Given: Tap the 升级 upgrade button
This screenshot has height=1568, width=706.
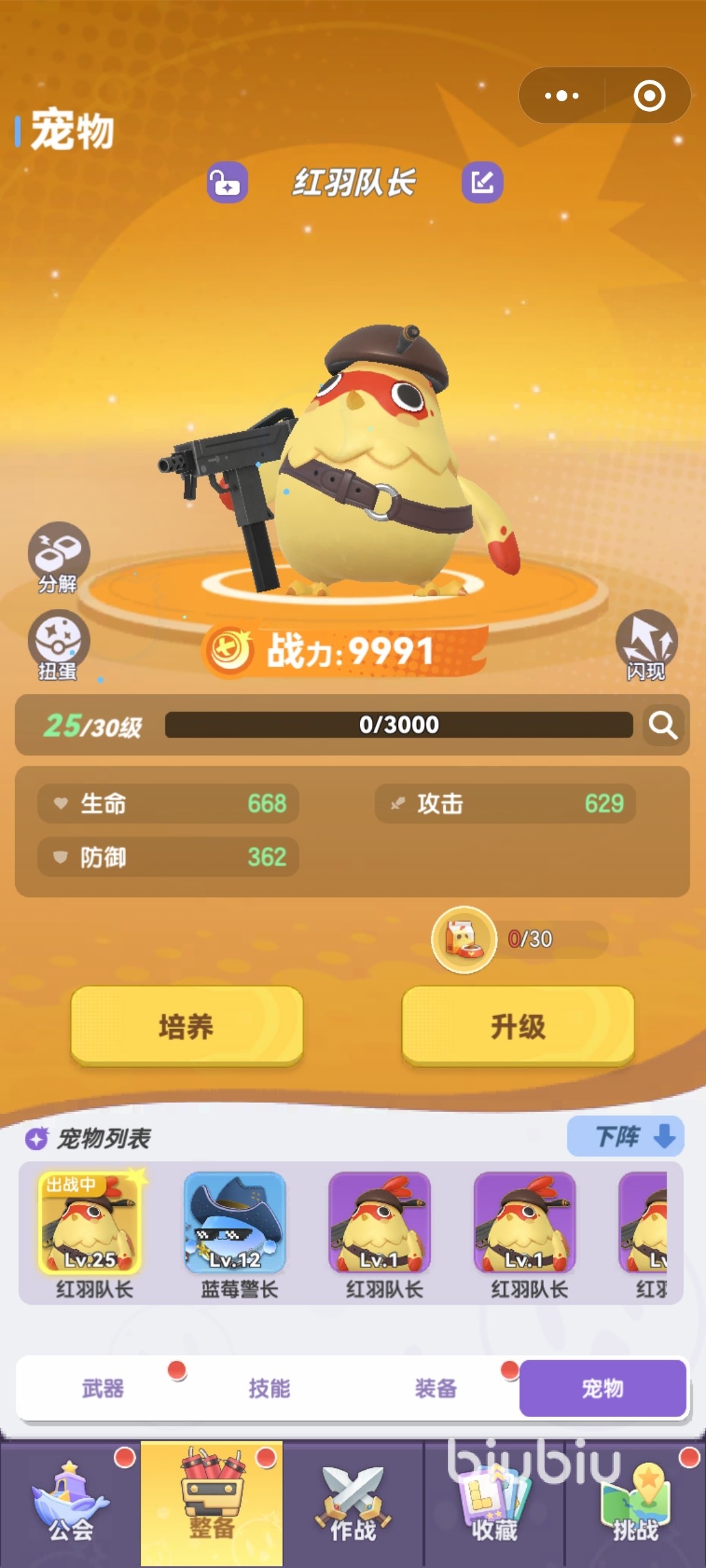Looking at the screenshot, I should (518, 1026).
